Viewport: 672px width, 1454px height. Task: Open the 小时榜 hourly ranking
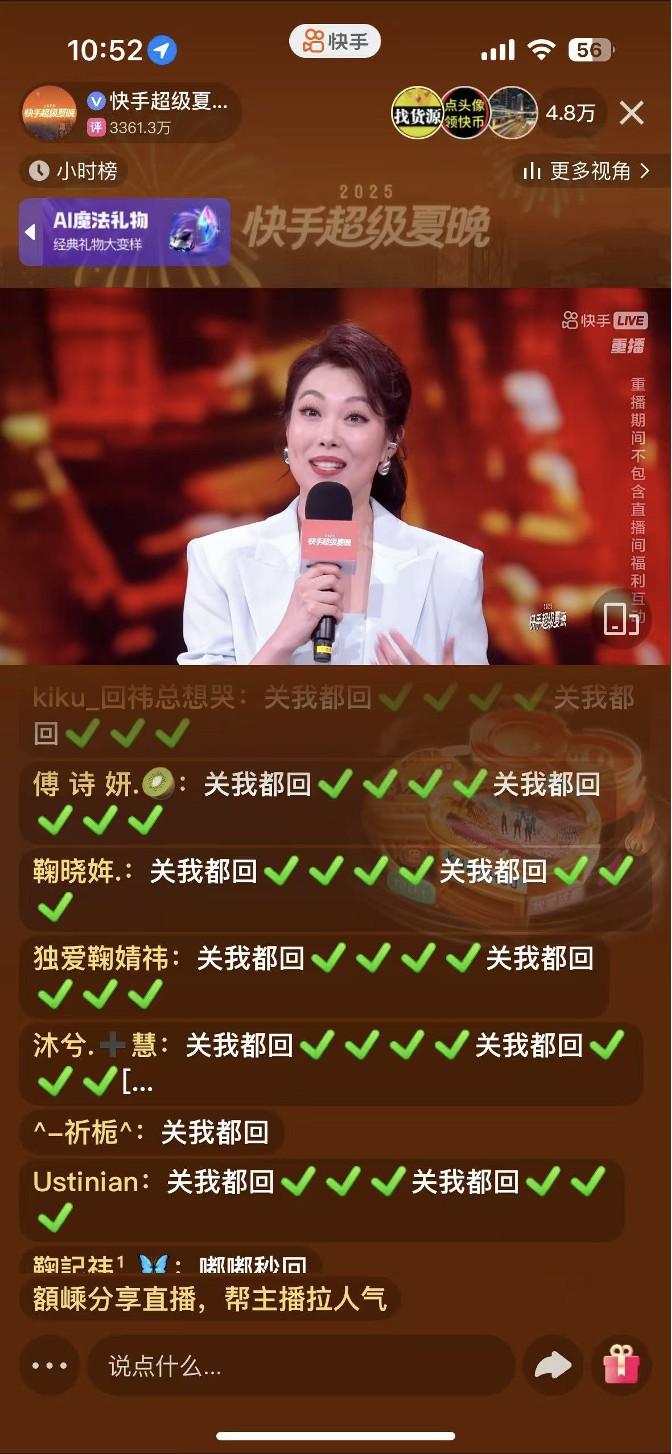point(74,171)
